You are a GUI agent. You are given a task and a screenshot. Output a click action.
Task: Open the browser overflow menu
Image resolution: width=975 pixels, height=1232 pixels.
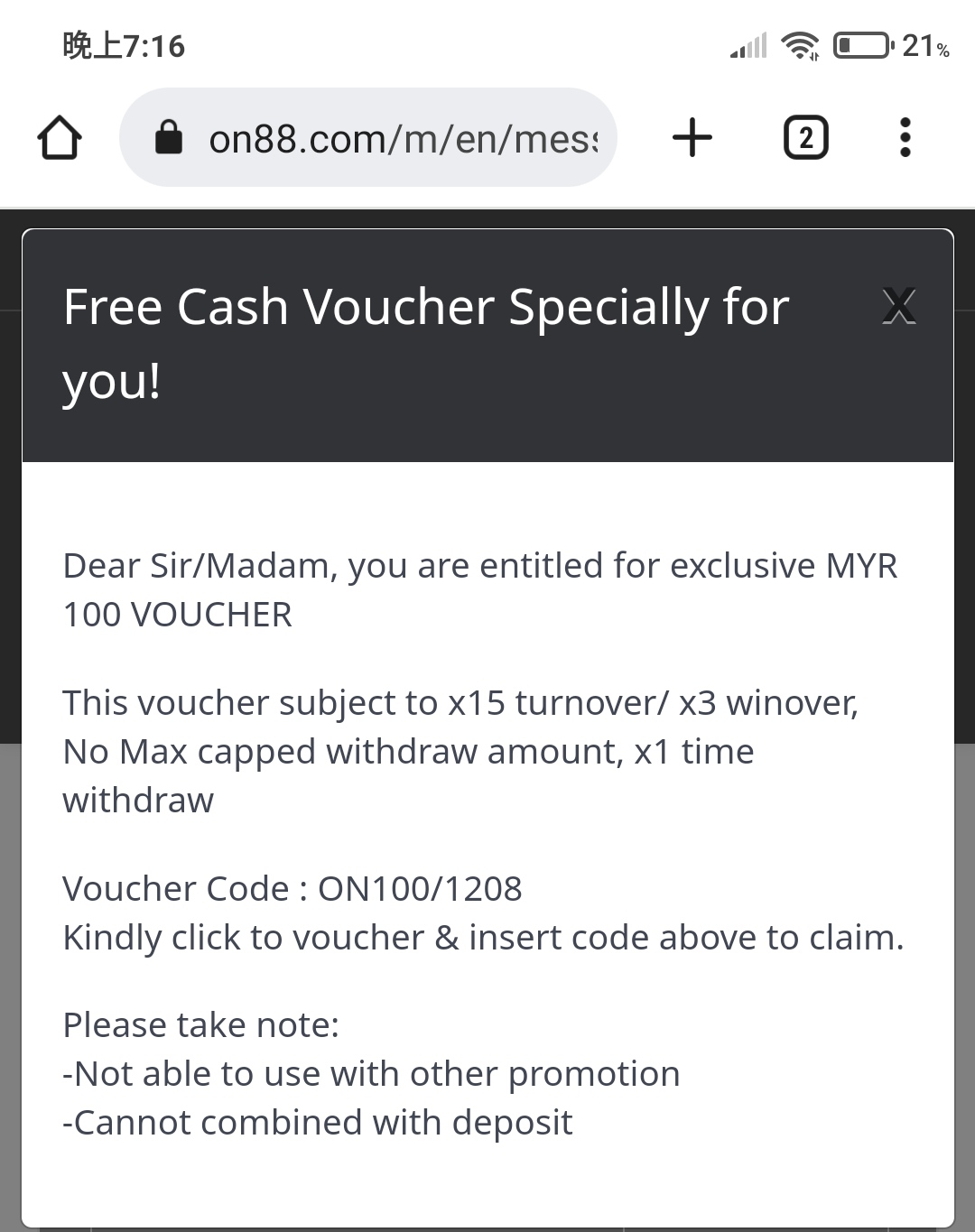click(905, 138)
